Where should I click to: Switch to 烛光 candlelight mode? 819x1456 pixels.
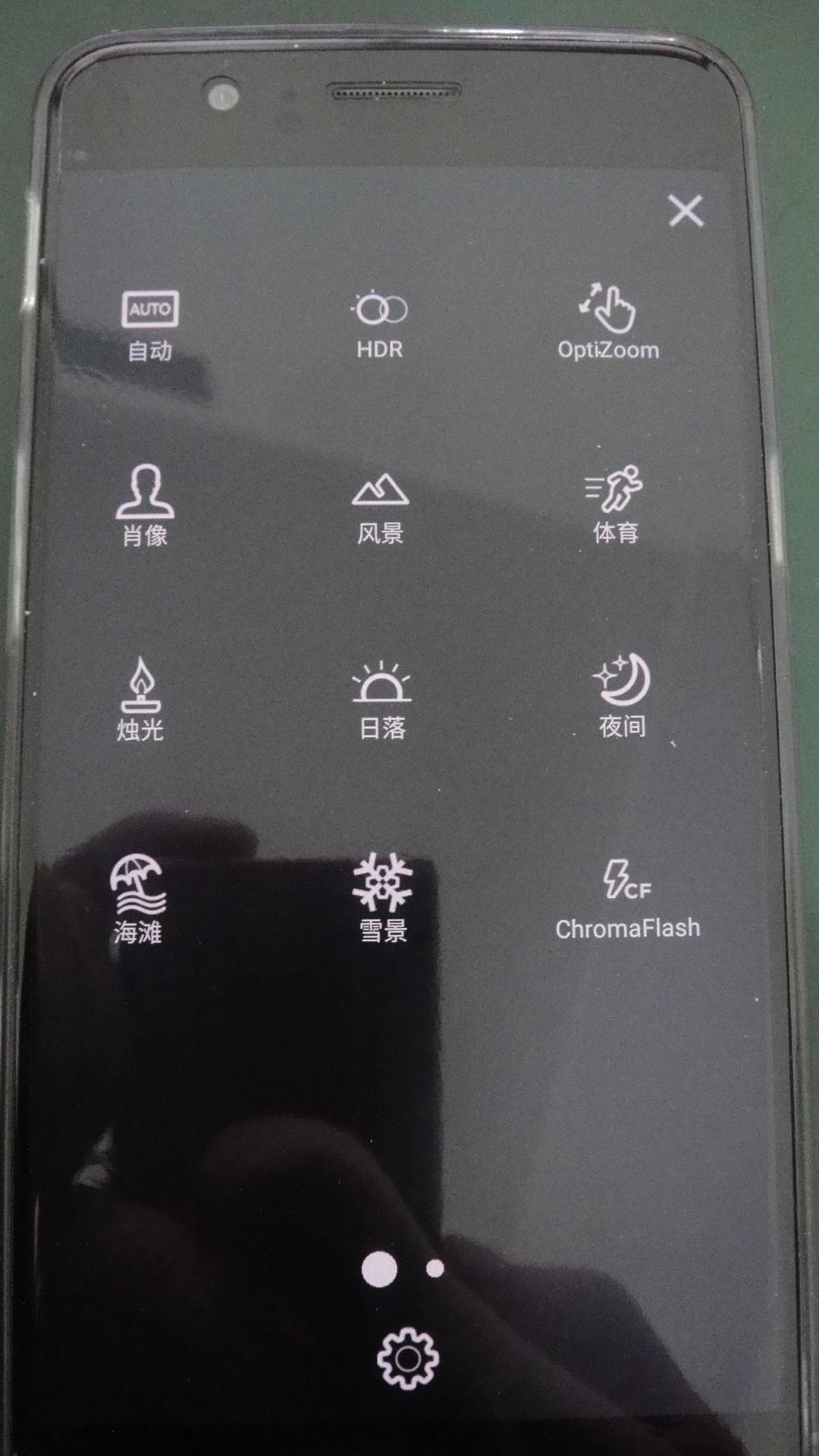coord(141,698)
